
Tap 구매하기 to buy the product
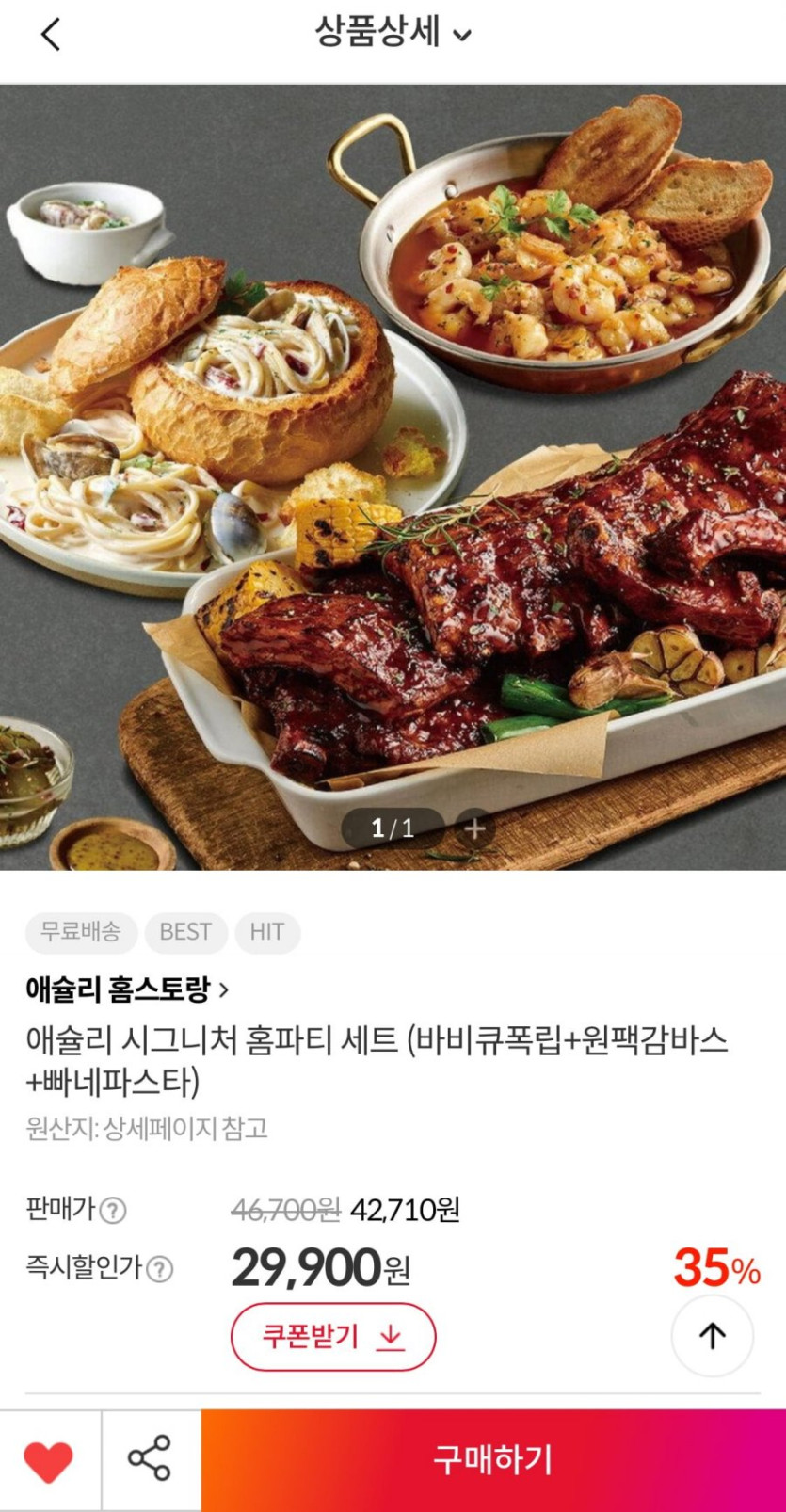click(x=492, y=1460)
